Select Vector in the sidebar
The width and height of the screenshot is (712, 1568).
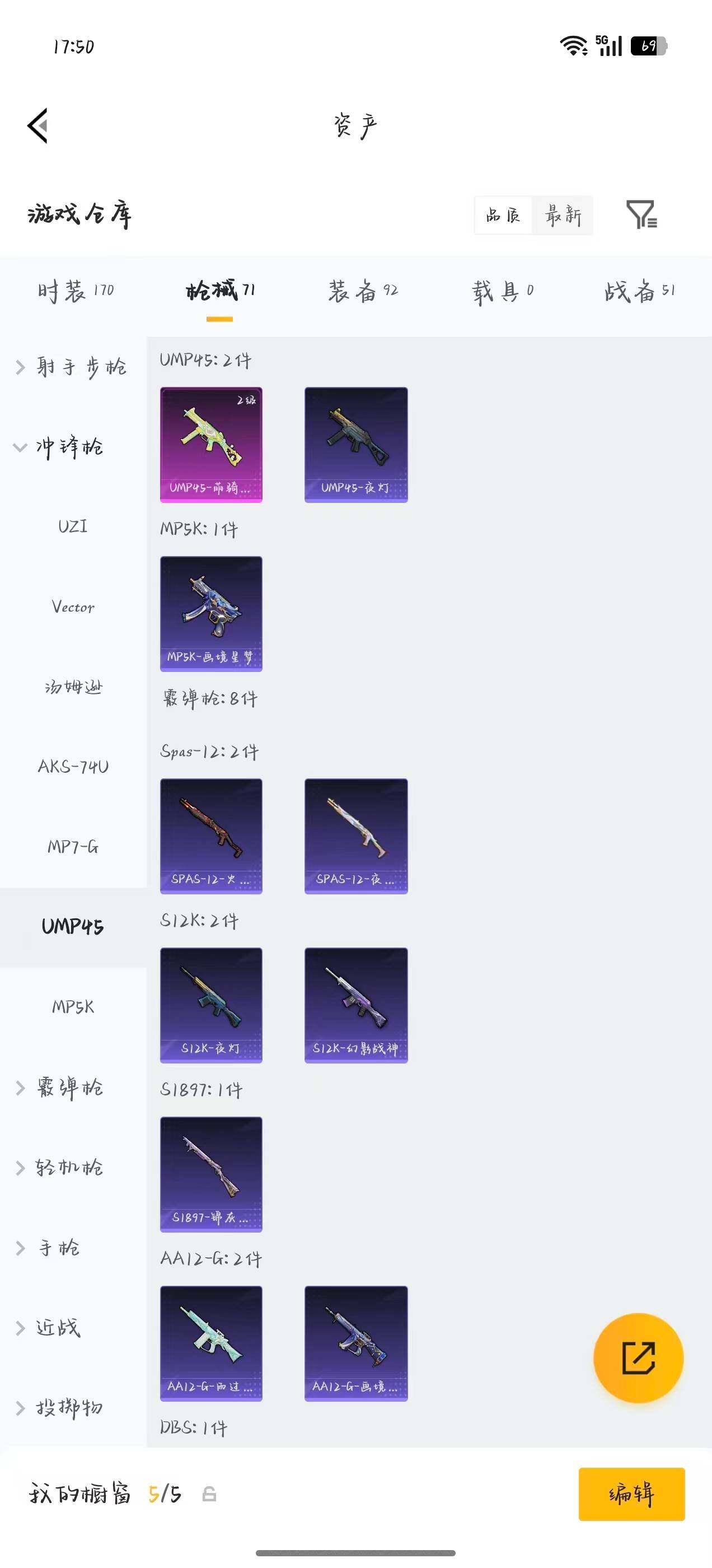point(73,607)
